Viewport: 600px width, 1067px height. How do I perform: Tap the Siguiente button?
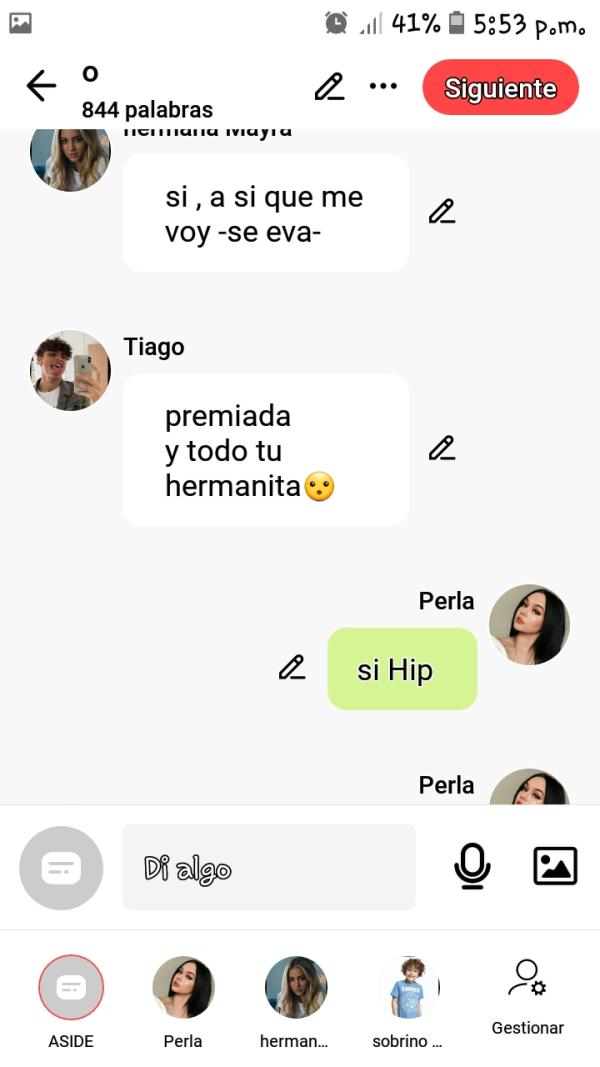[500, 88]
